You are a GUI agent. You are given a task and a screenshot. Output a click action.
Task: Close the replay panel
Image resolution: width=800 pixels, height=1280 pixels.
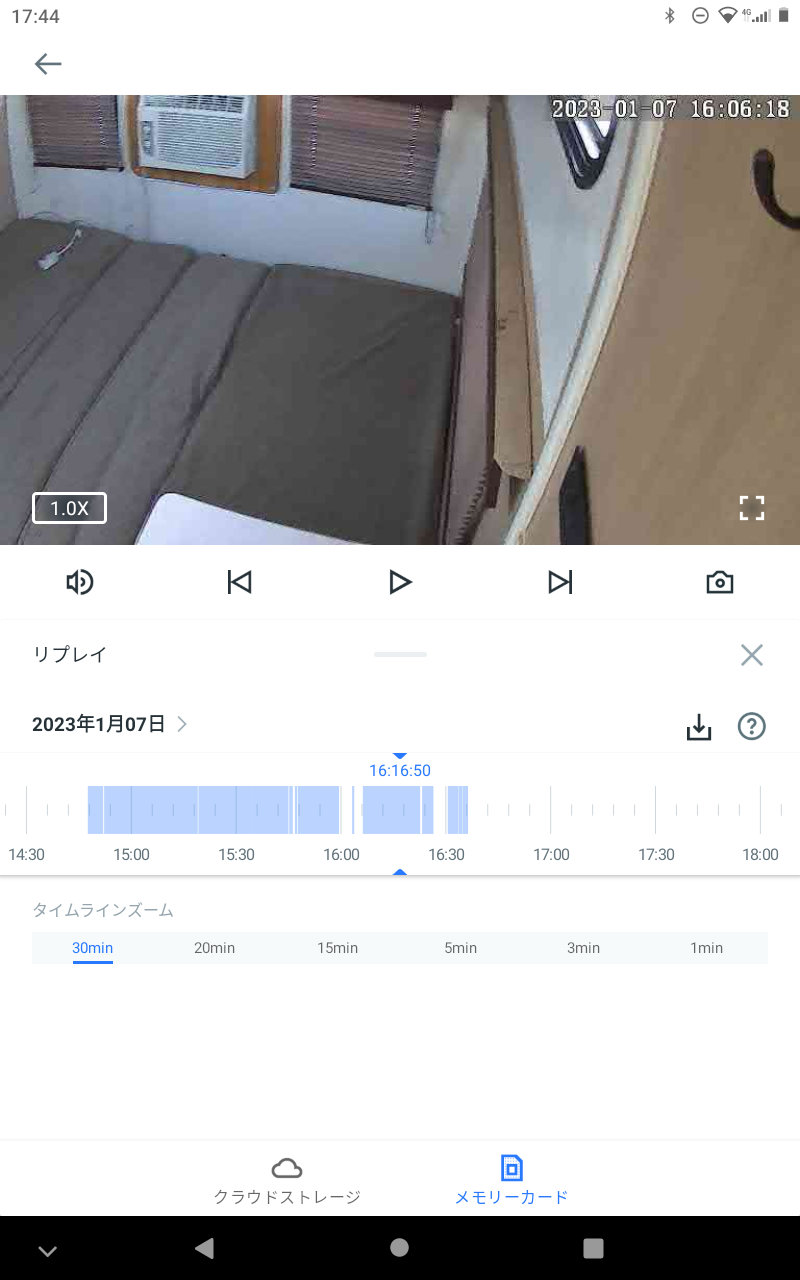tap(751, 655)
